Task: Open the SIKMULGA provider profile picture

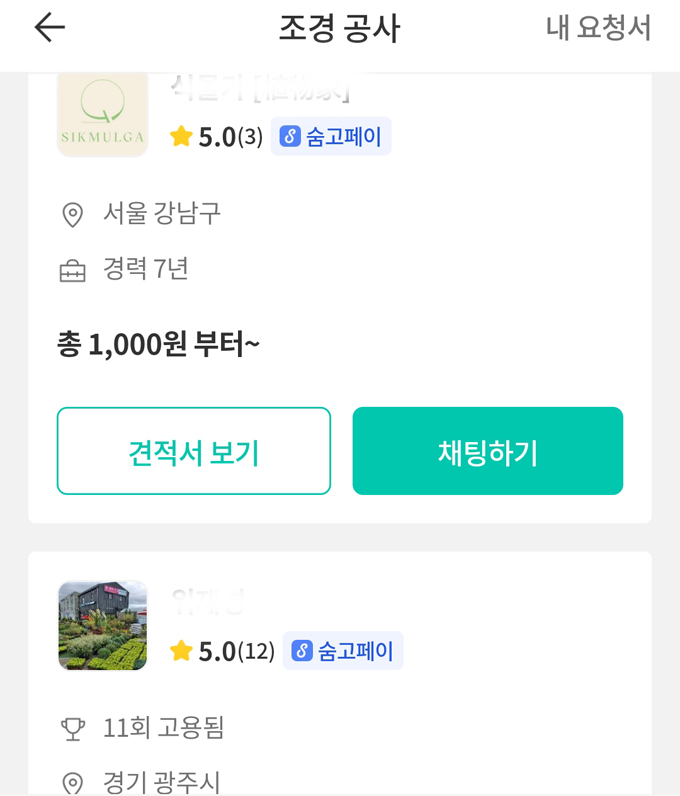Action: 103,114
